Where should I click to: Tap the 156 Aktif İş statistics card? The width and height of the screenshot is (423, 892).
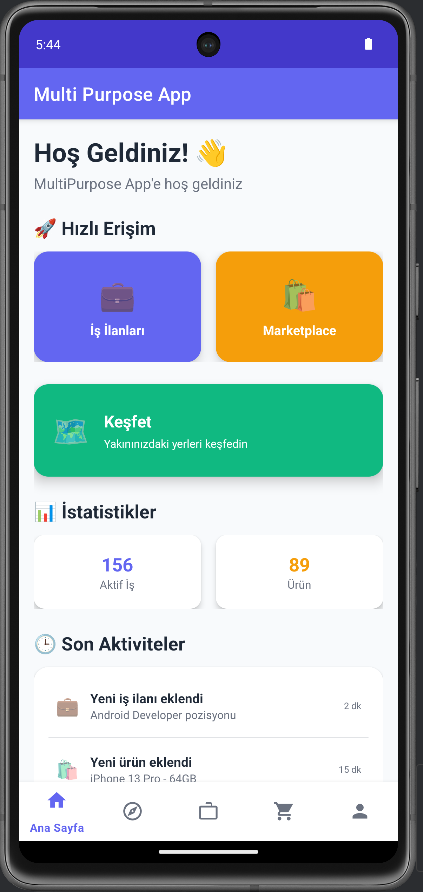117,572
